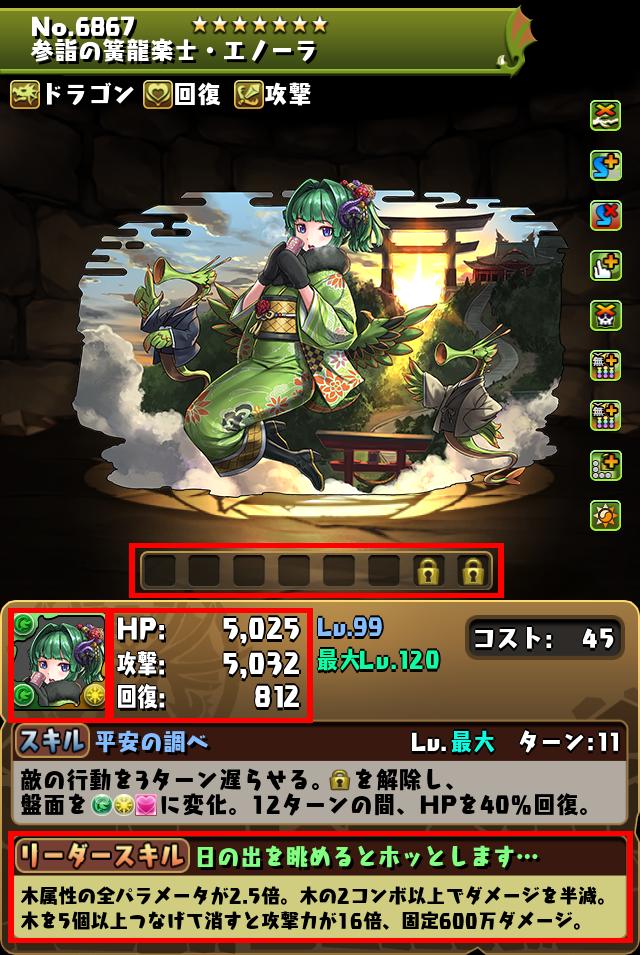Tap the finger move-time extend awakening

point(605,265)
